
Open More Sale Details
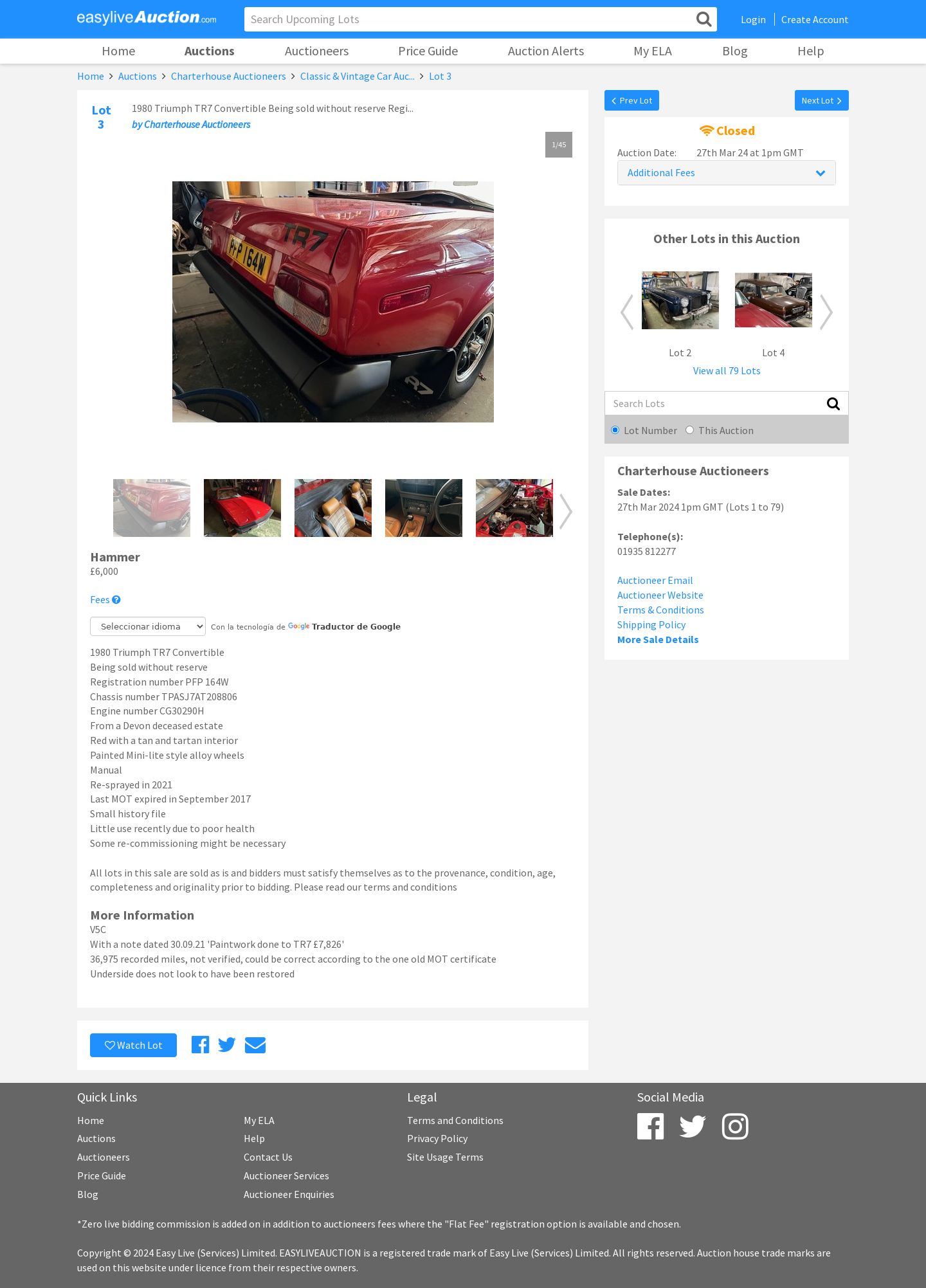(x=657, y=639)
